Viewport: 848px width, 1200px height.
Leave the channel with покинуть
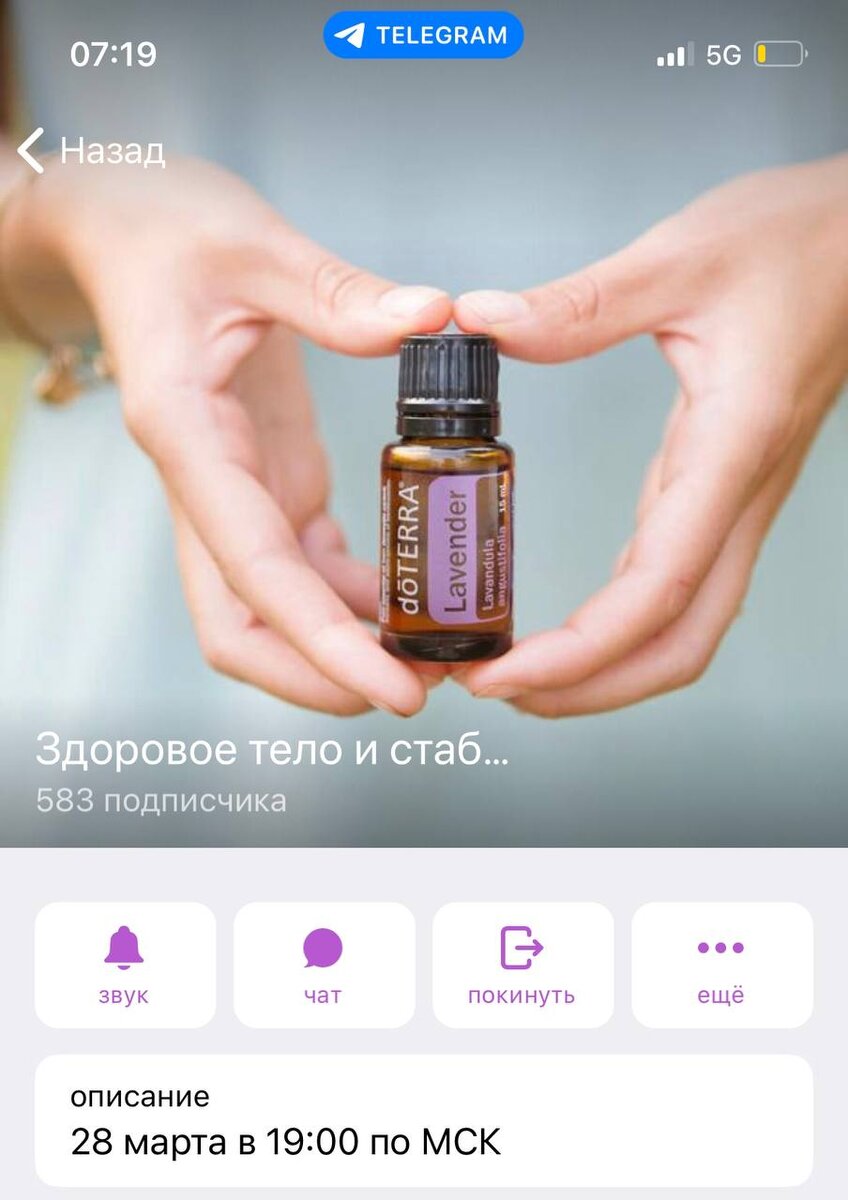pos(522,964)
